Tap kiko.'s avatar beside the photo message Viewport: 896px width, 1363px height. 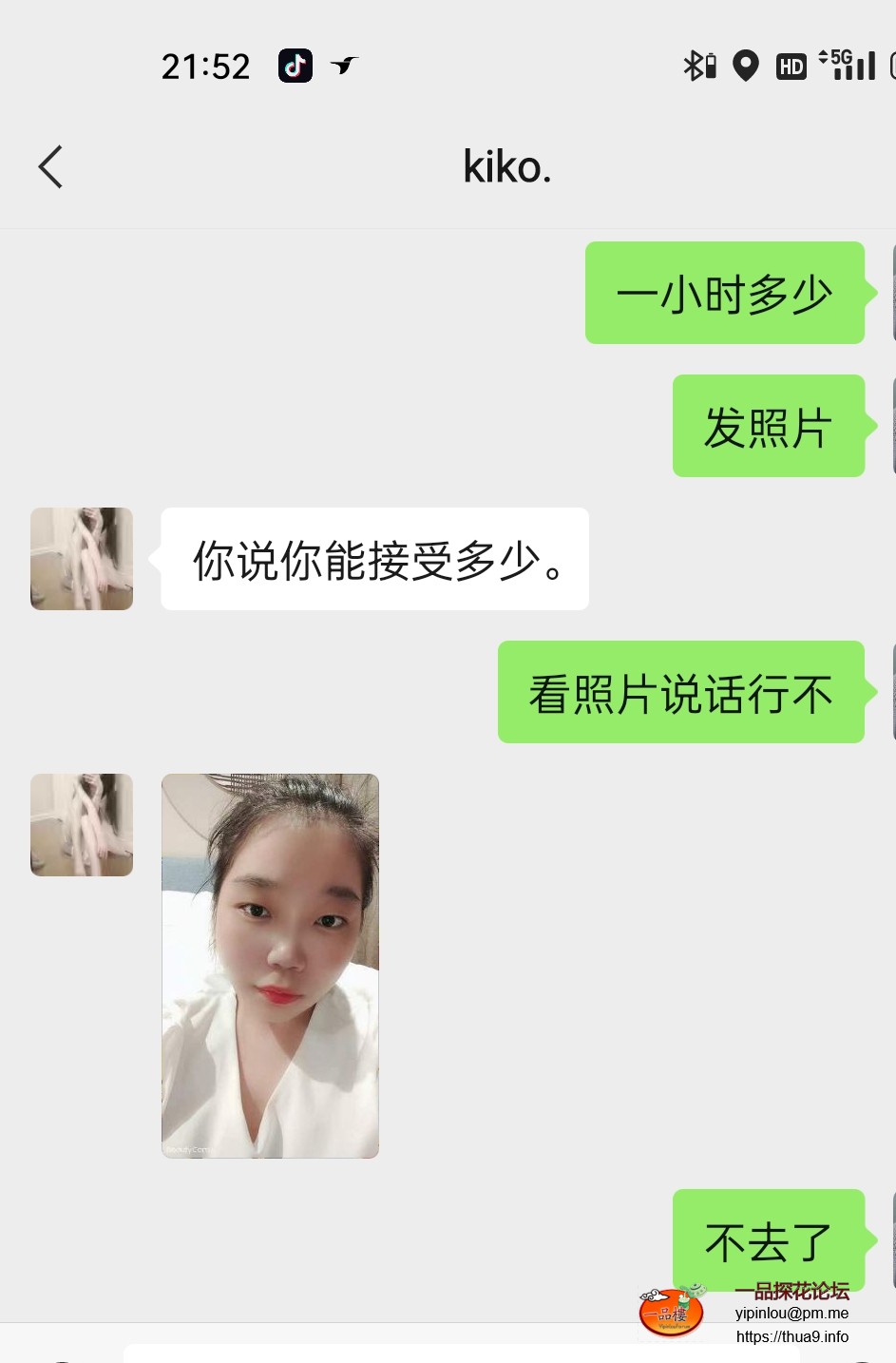click(82, 825)
